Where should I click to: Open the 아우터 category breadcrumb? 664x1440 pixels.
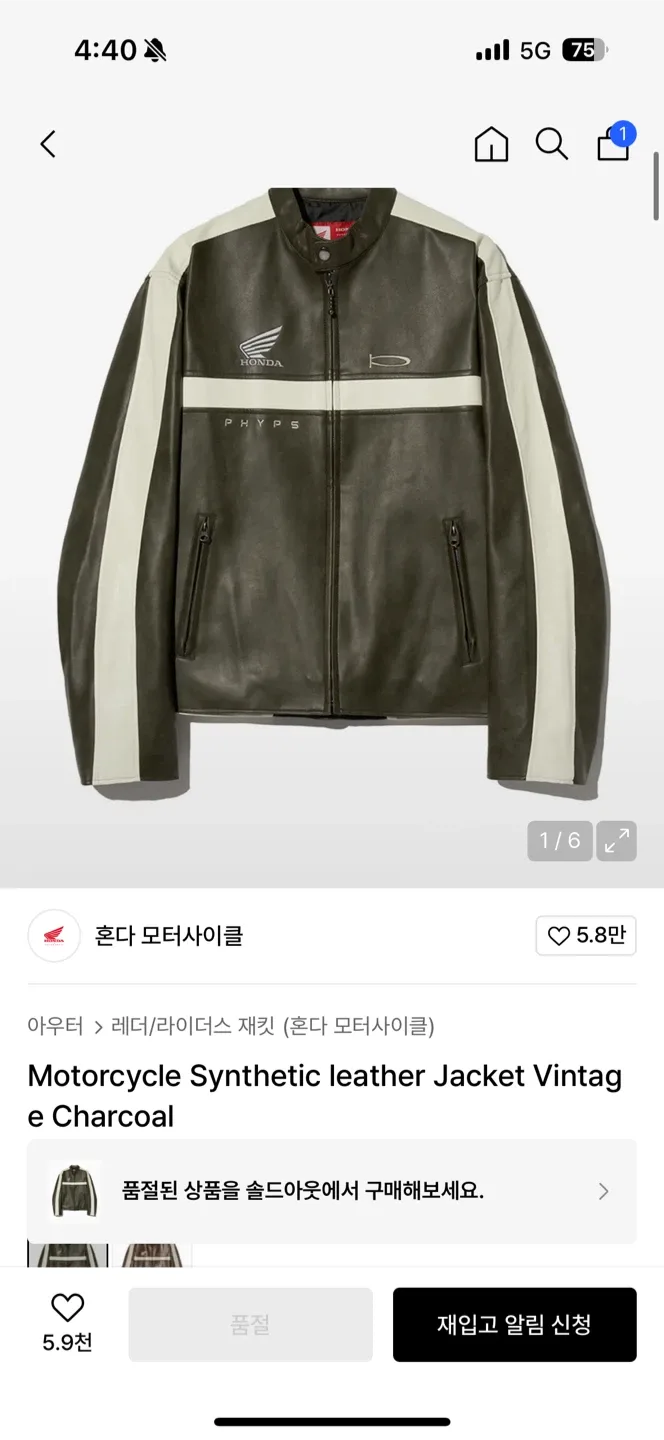click(x=55, y=1026)
